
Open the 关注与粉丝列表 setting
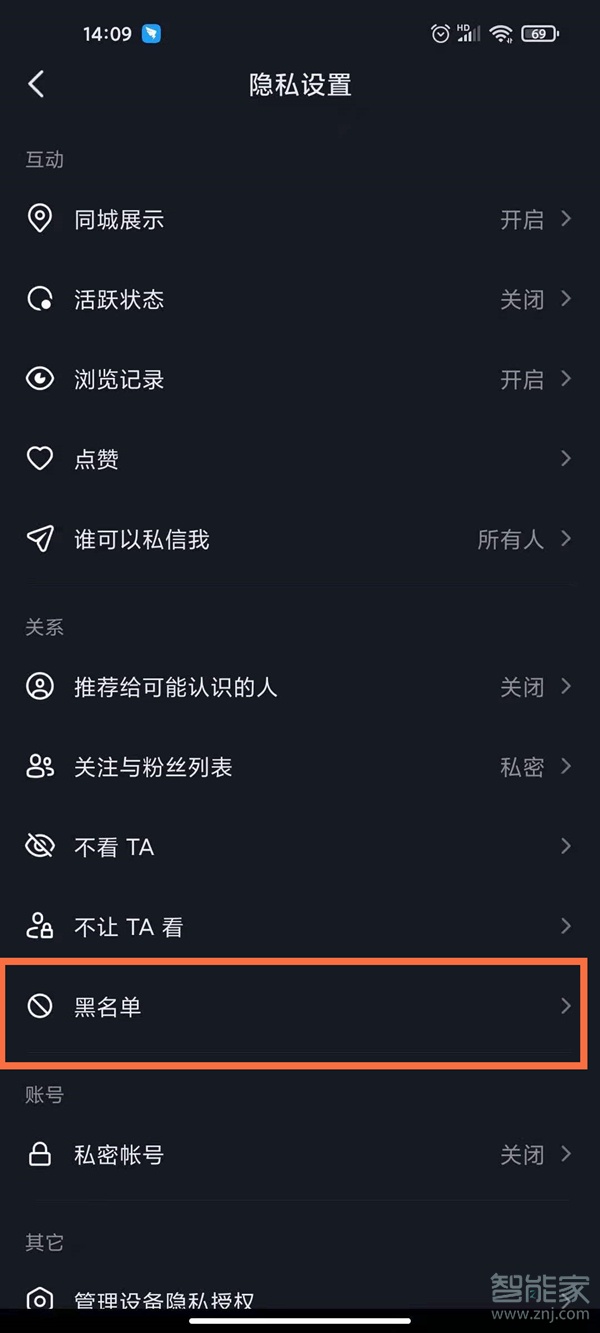300,767
